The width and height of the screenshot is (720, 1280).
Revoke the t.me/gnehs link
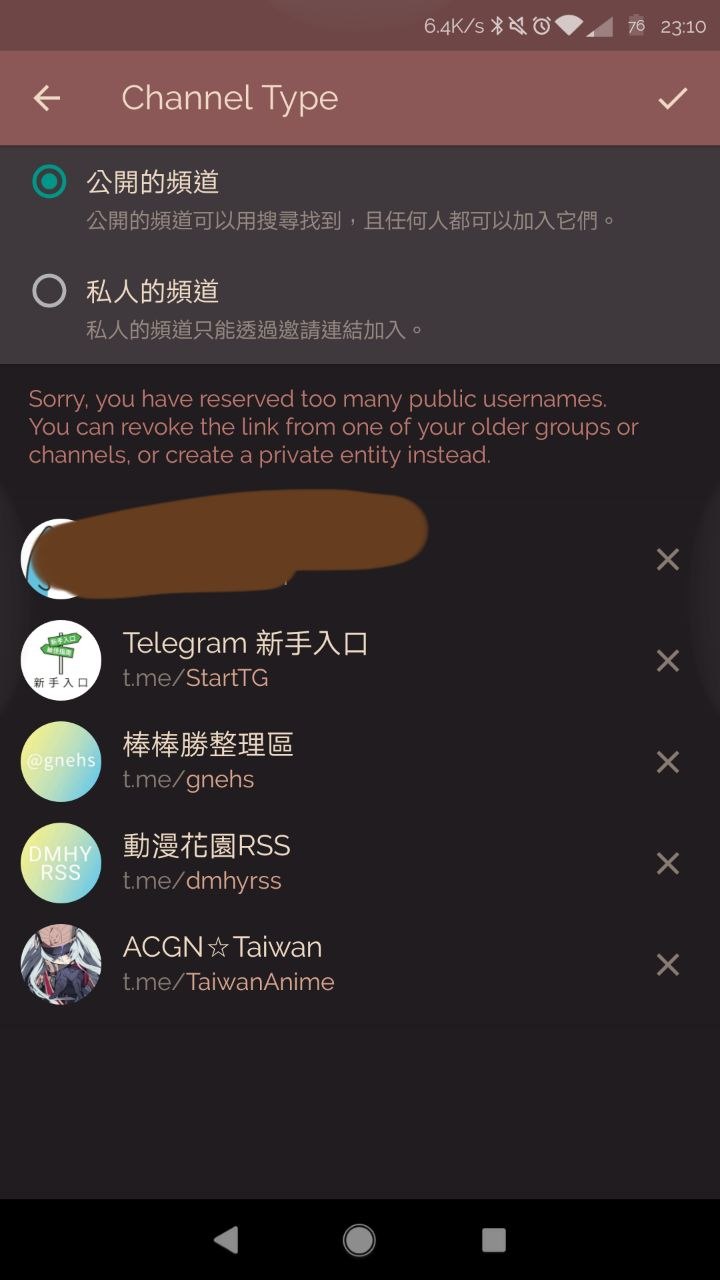[667, 762]
